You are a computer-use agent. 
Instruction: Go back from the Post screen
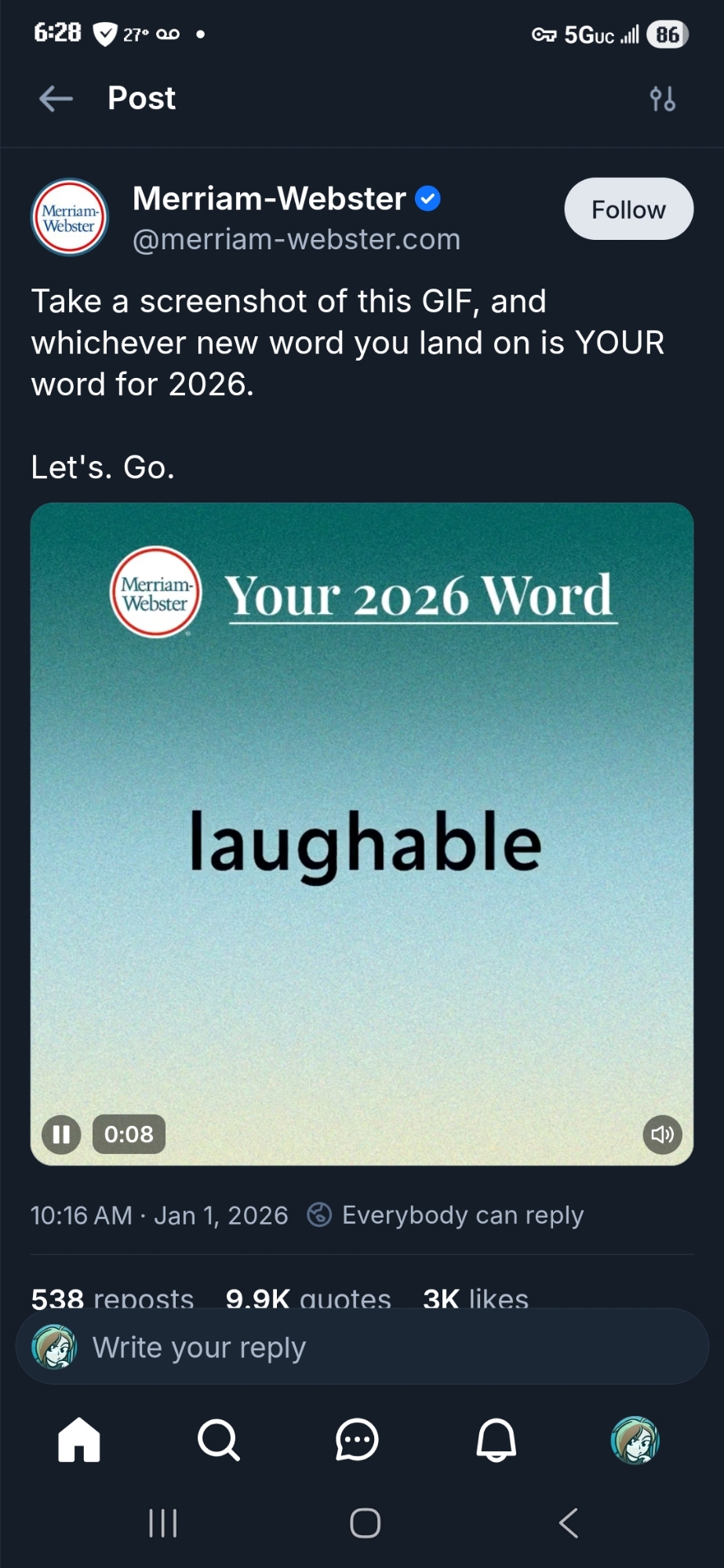(x=56, y=99)
